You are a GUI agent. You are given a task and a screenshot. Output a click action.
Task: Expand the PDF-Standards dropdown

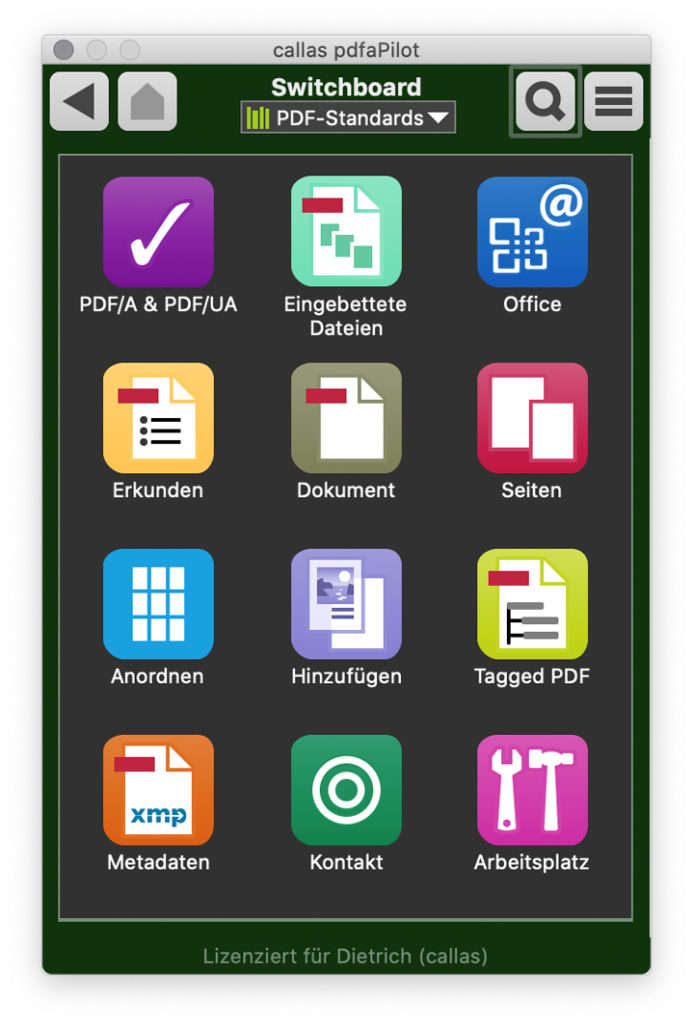coord(348,118)
